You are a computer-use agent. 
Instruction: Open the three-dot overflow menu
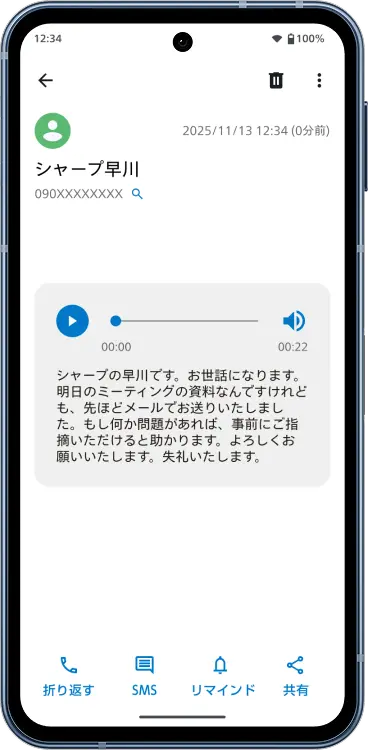tap(319, 80)
